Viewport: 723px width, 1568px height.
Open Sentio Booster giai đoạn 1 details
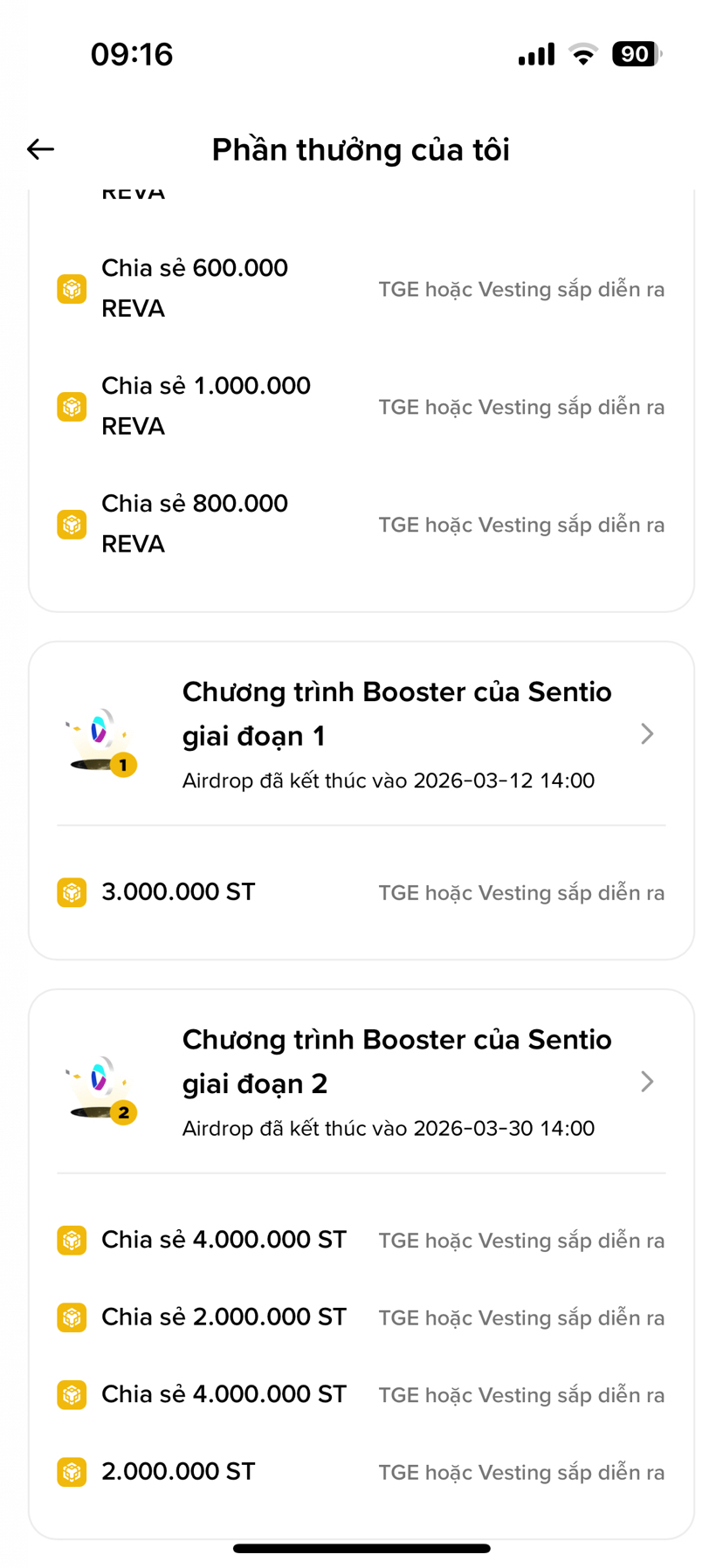[x=646, y=734]
